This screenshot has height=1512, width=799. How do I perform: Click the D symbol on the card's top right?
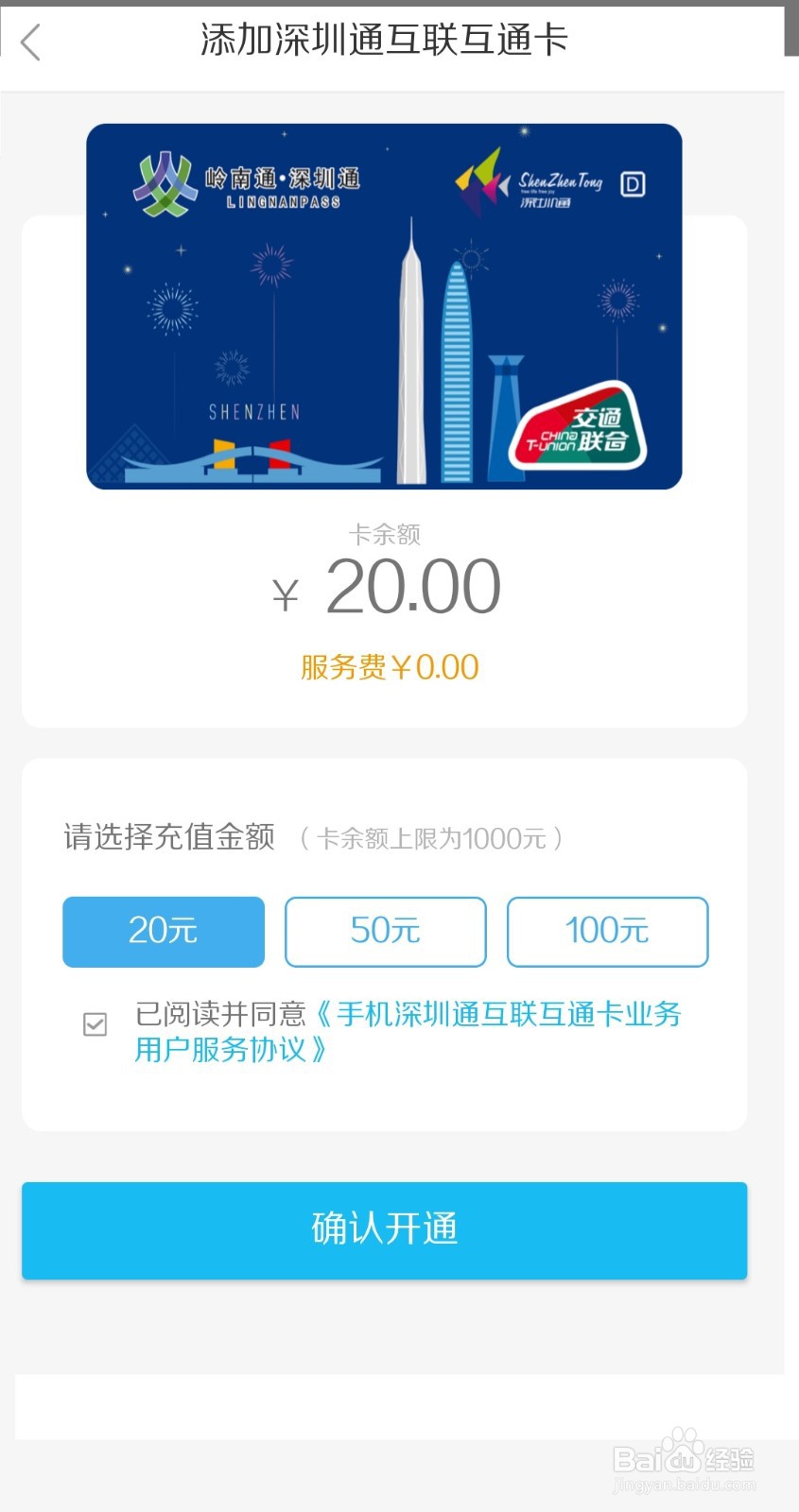tap(632, 184)
